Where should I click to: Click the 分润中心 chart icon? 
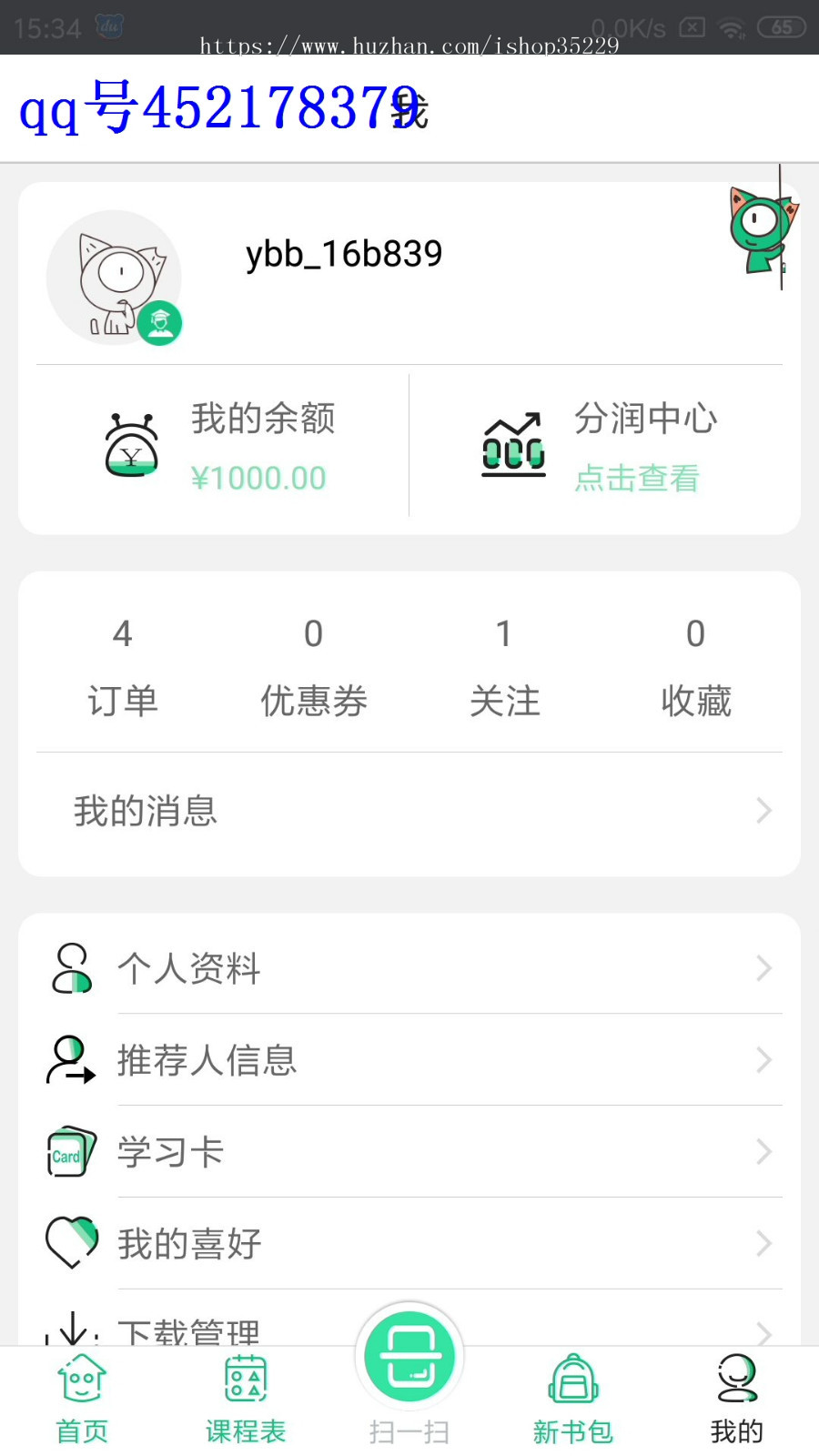pyautogui.click(x=512, y=444)
